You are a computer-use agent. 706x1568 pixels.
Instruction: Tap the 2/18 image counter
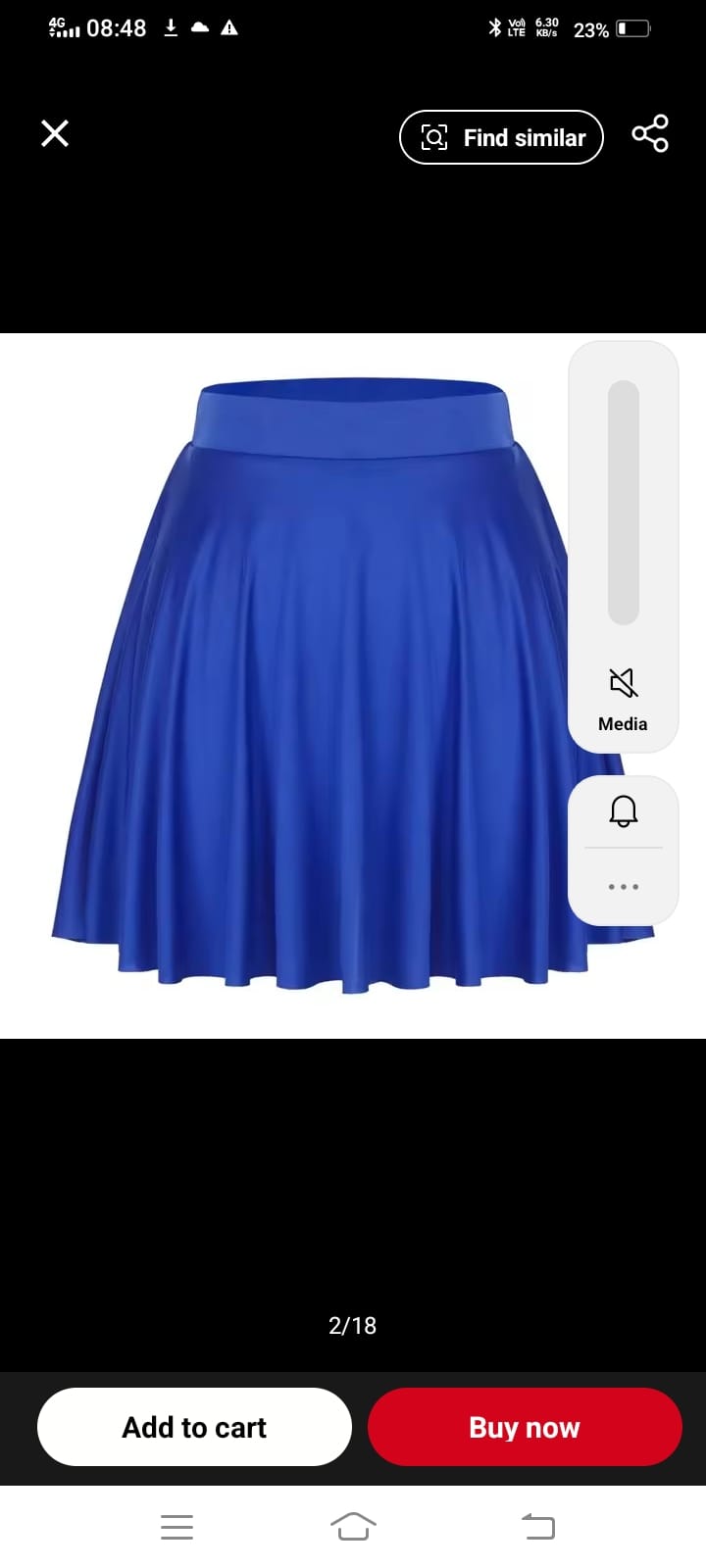coord(352,1325)
